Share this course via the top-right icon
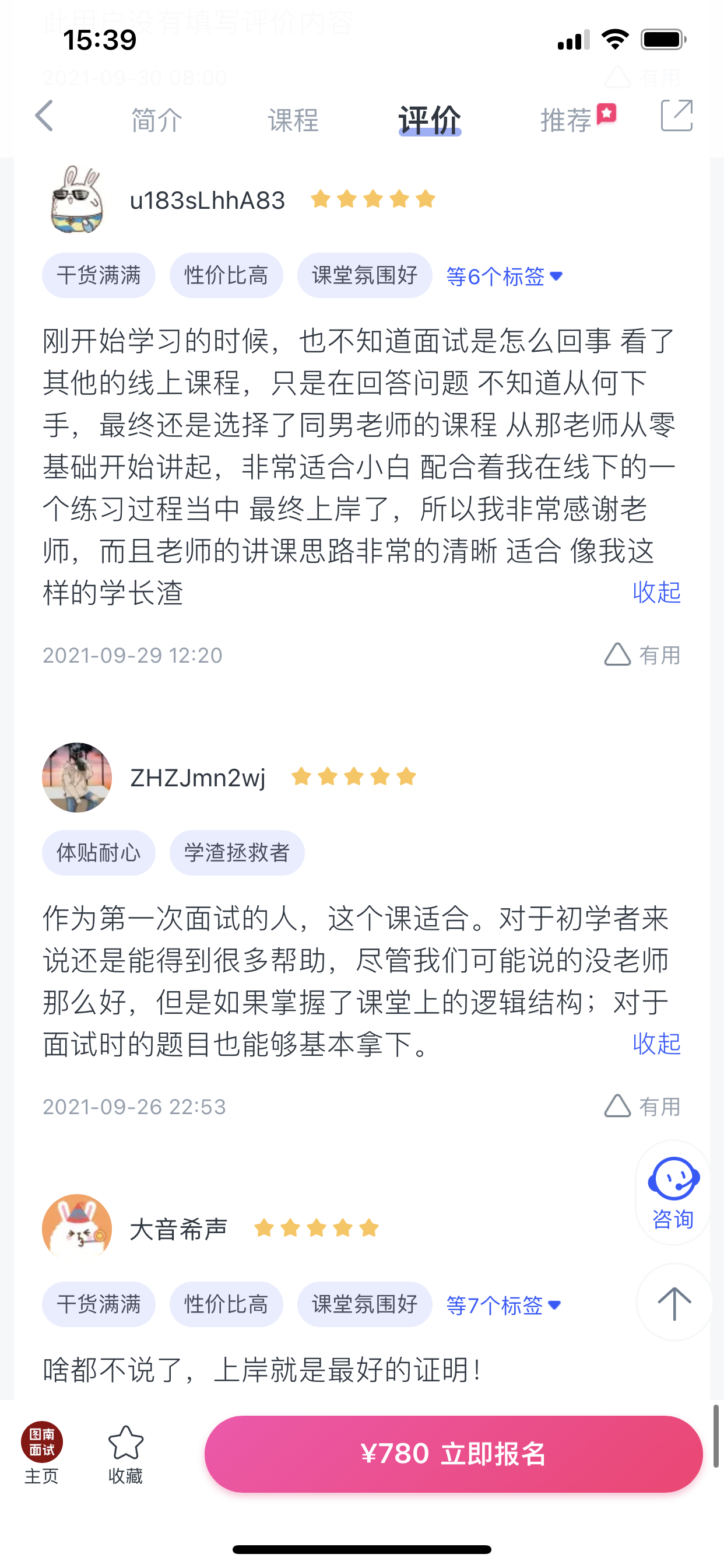 677,116
